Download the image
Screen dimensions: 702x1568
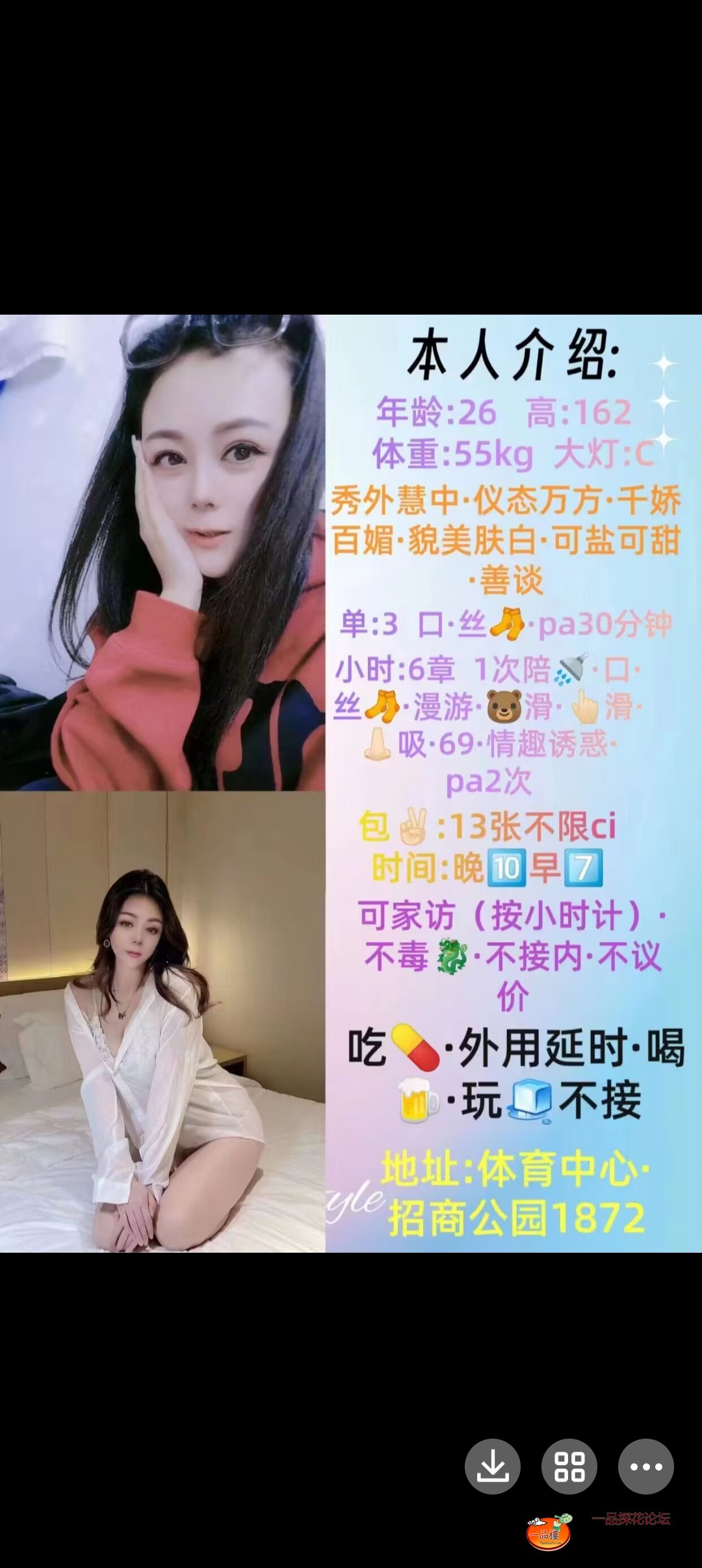(x=492, y=1467)
